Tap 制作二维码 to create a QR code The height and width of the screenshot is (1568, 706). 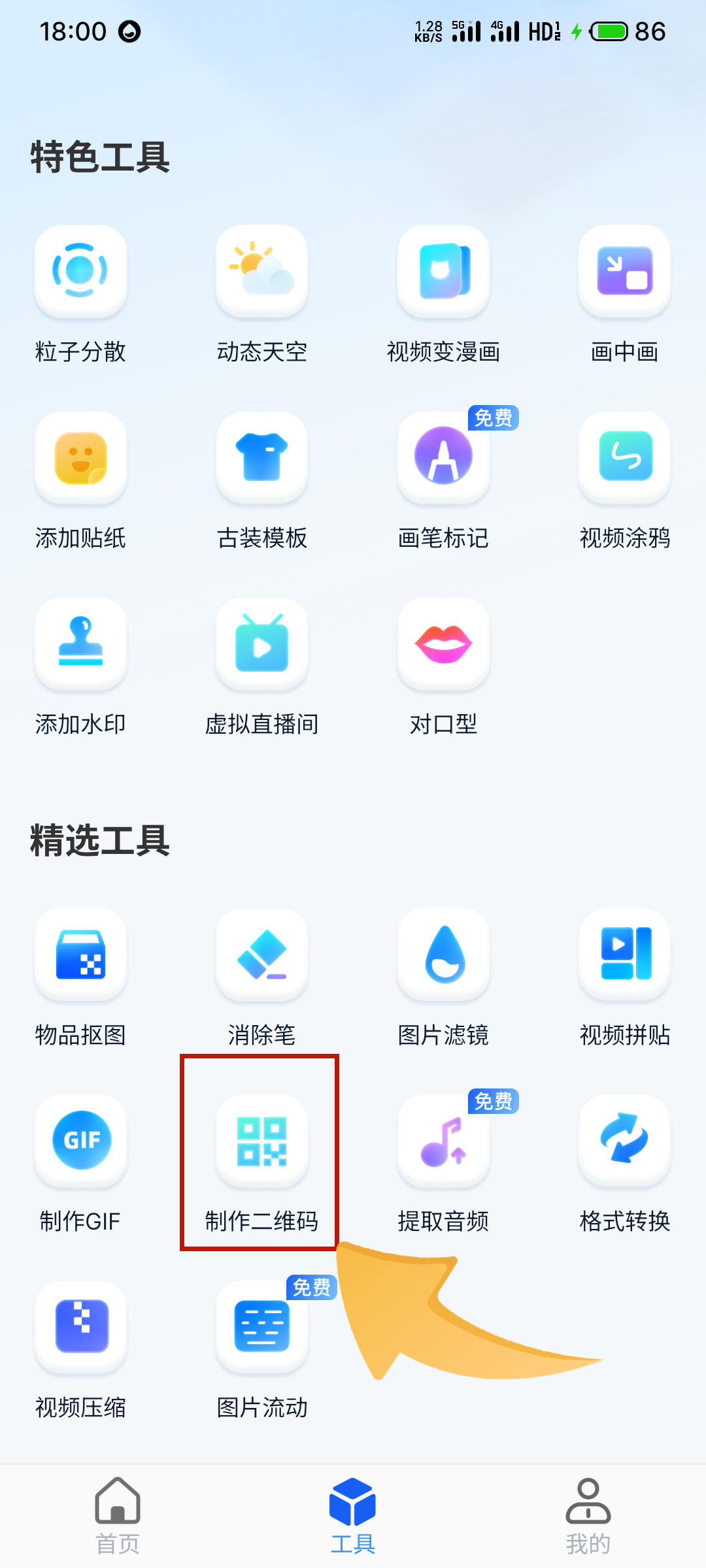[261, 1141]
